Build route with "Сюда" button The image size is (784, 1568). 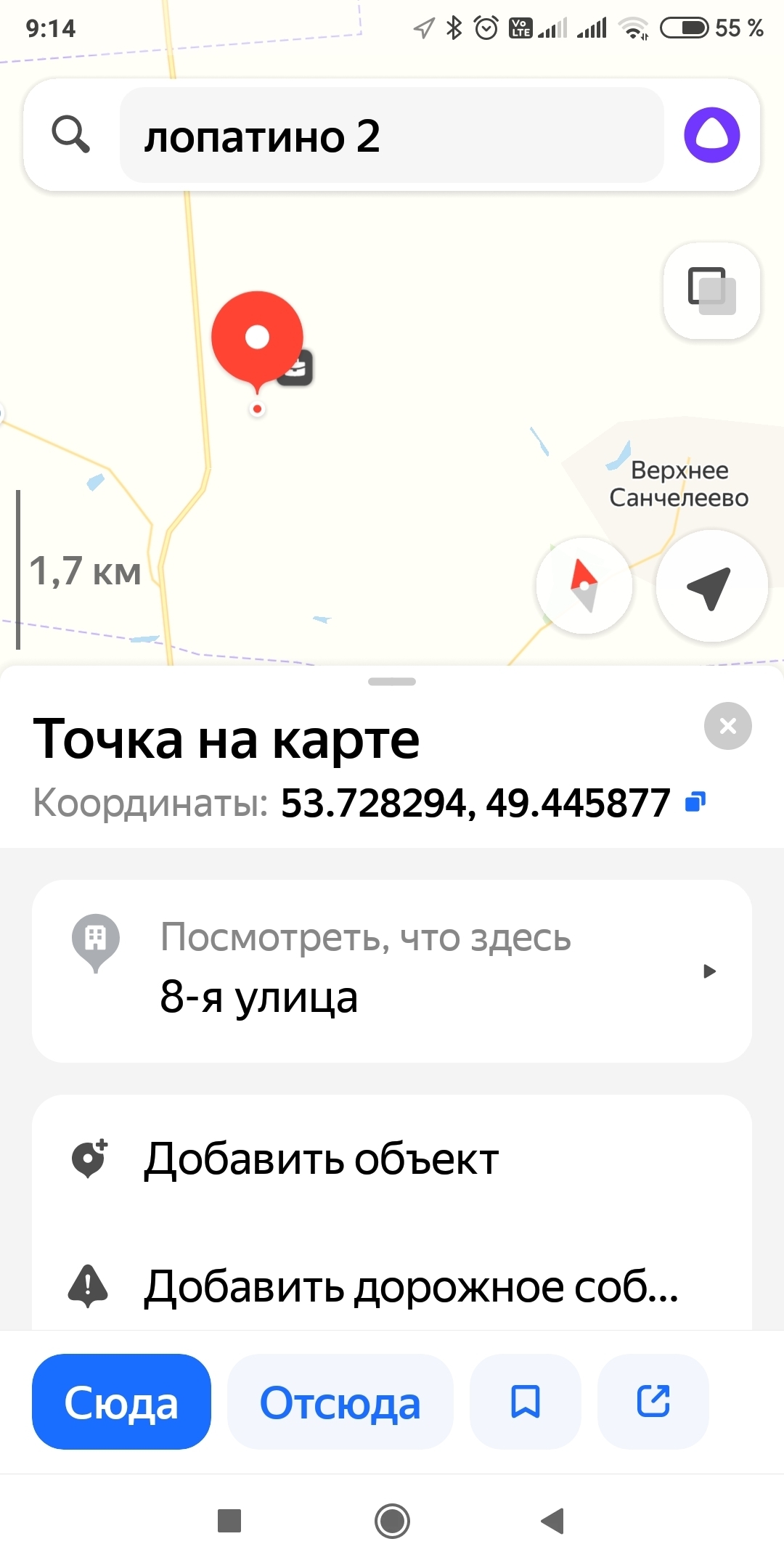121,1402
